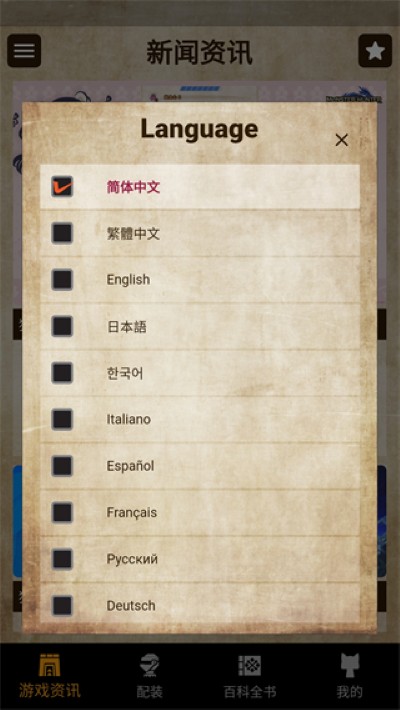Pick 日本語 language option
Image resolution: width=400 pixels, height=710 pixels.
click(x=200, y=327)
